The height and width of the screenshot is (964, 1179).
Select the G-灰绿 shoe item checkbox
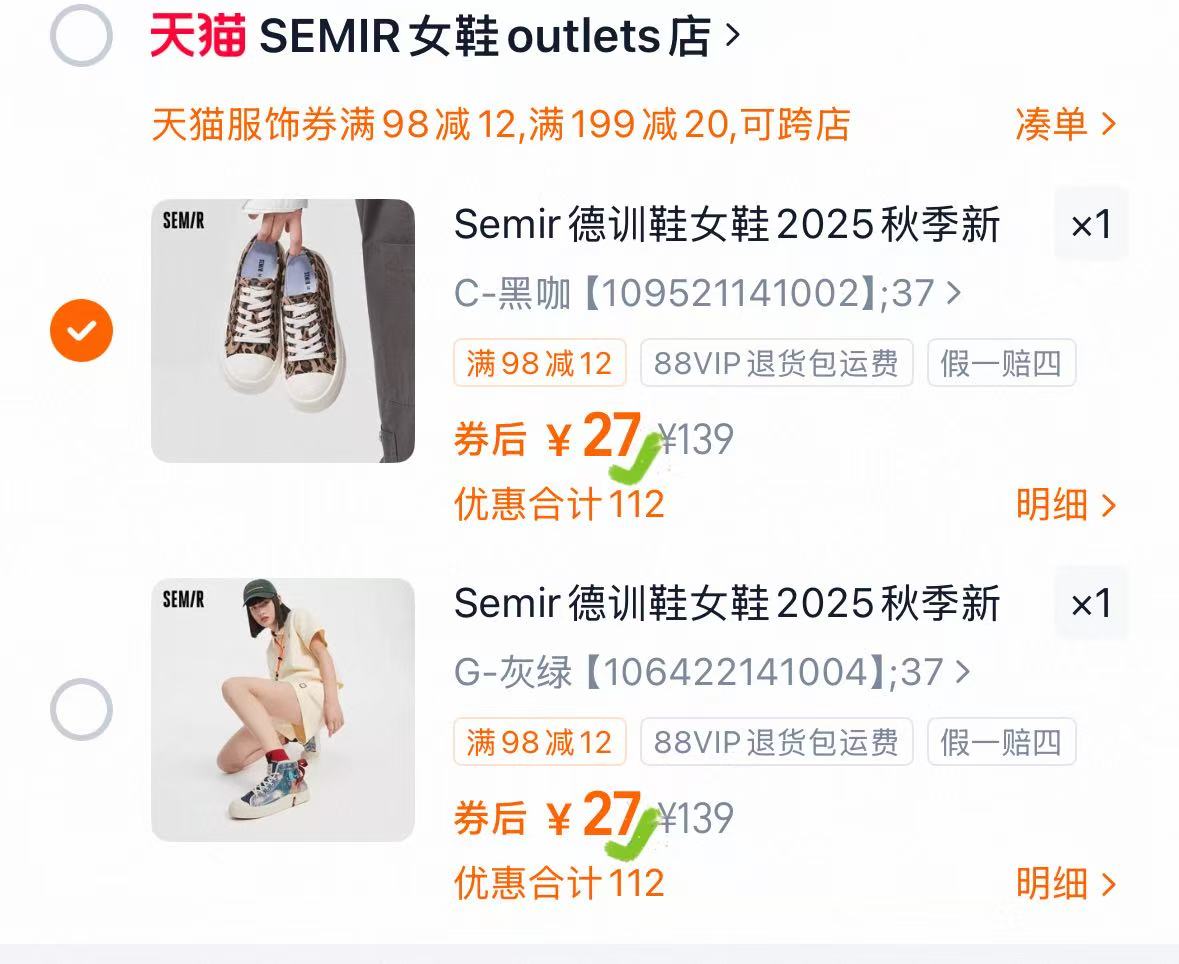coord(81,710)
